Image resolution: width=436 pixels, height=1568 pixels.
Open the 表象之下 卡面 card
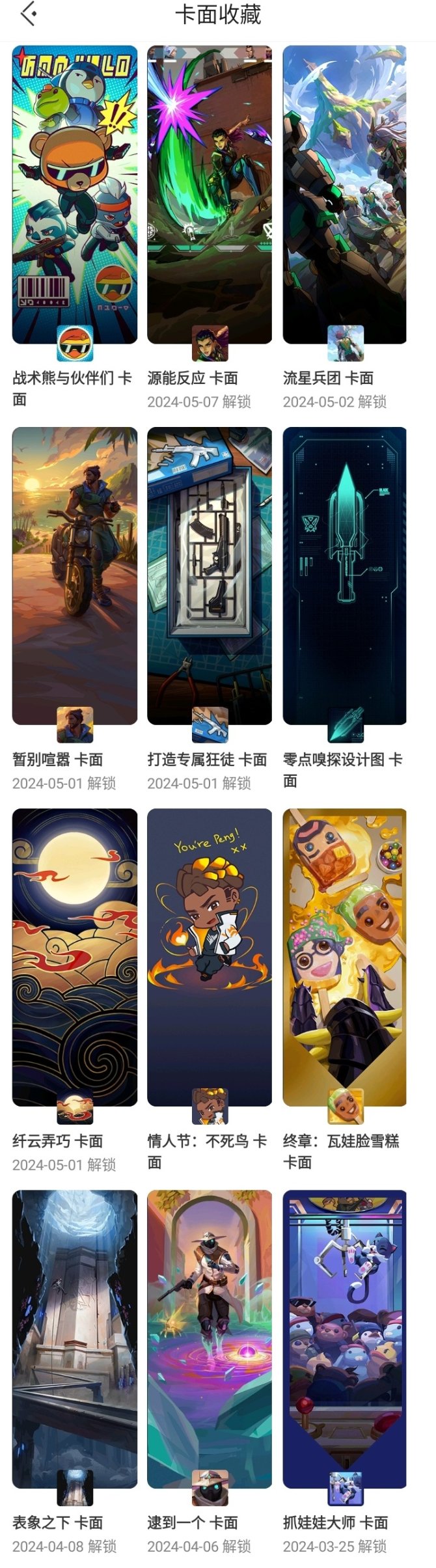coord(75,1339)
